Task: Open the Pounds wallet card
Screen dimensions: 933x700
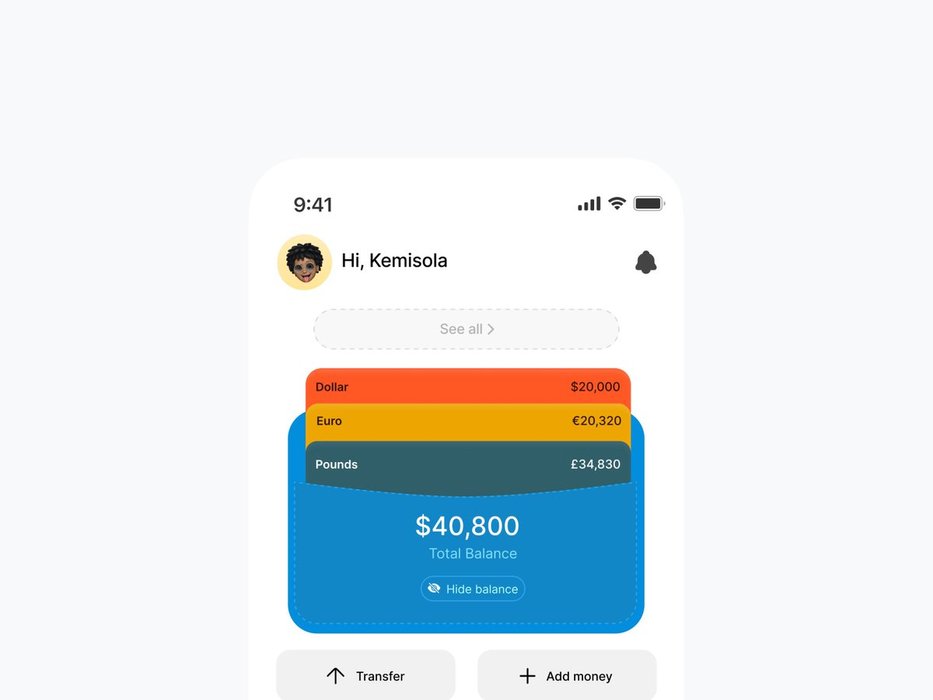Action: 468,465
